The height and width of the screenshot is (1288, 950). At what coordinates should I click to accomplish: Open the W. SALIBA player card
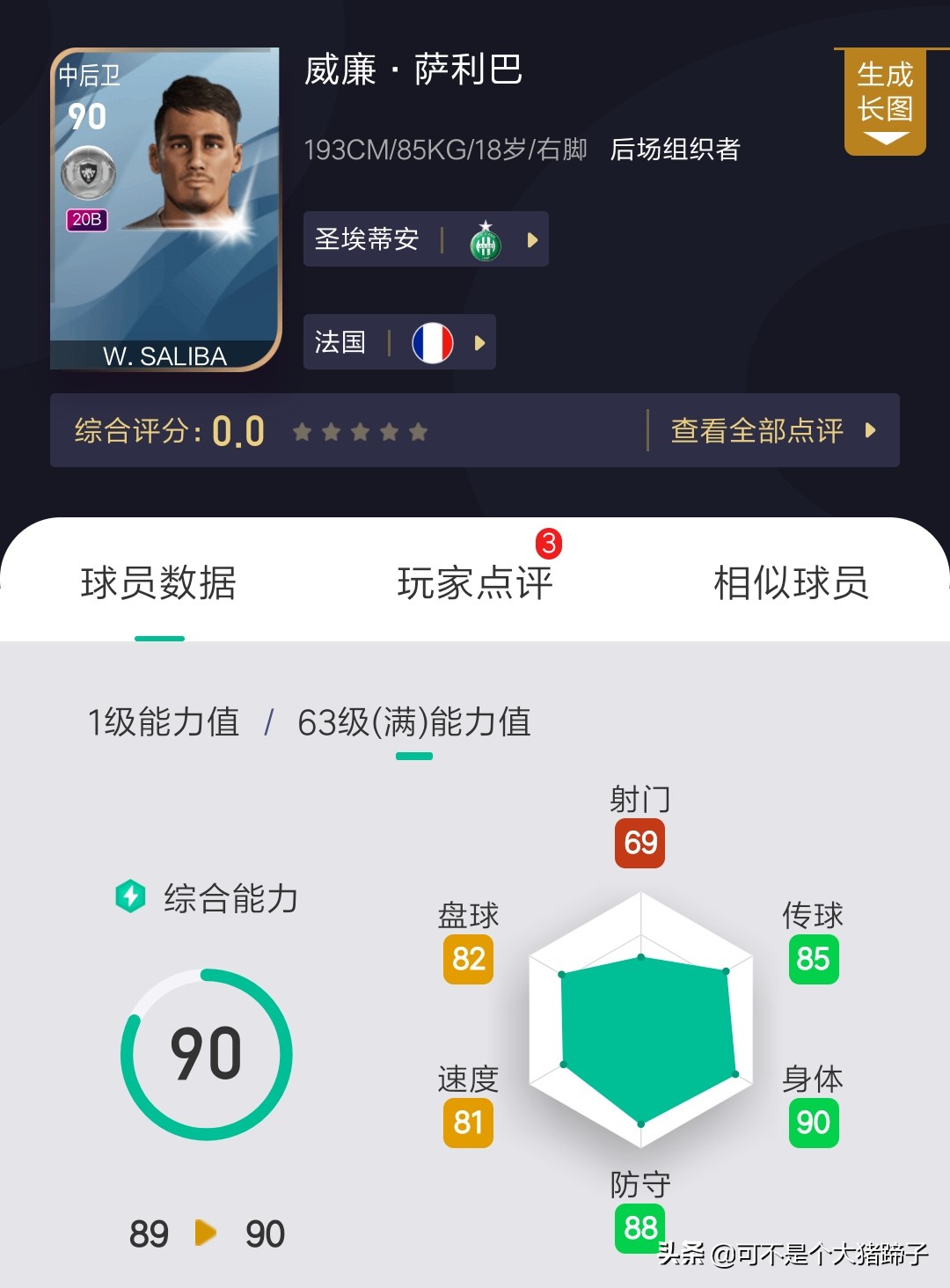165,209
